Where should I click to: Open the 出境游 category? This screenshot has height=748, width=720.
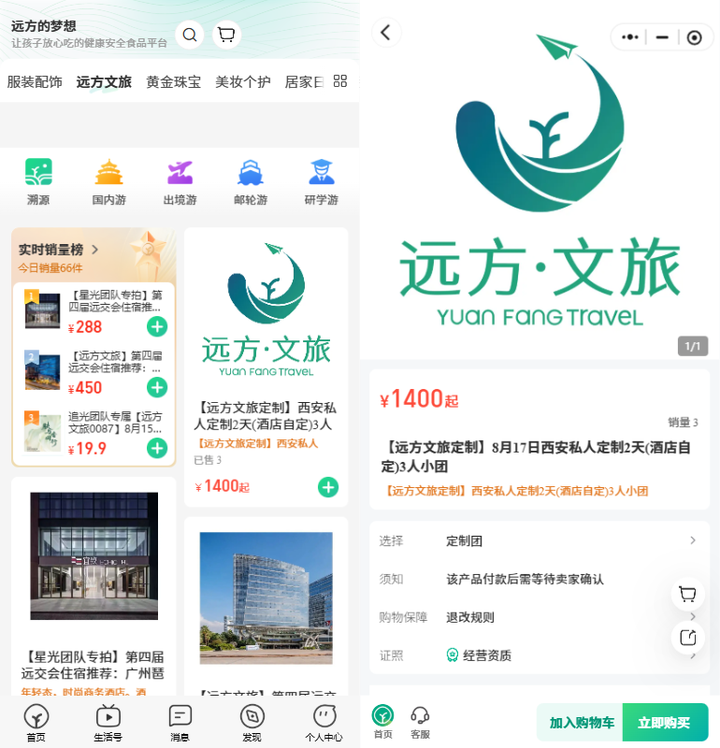[180, 182]
